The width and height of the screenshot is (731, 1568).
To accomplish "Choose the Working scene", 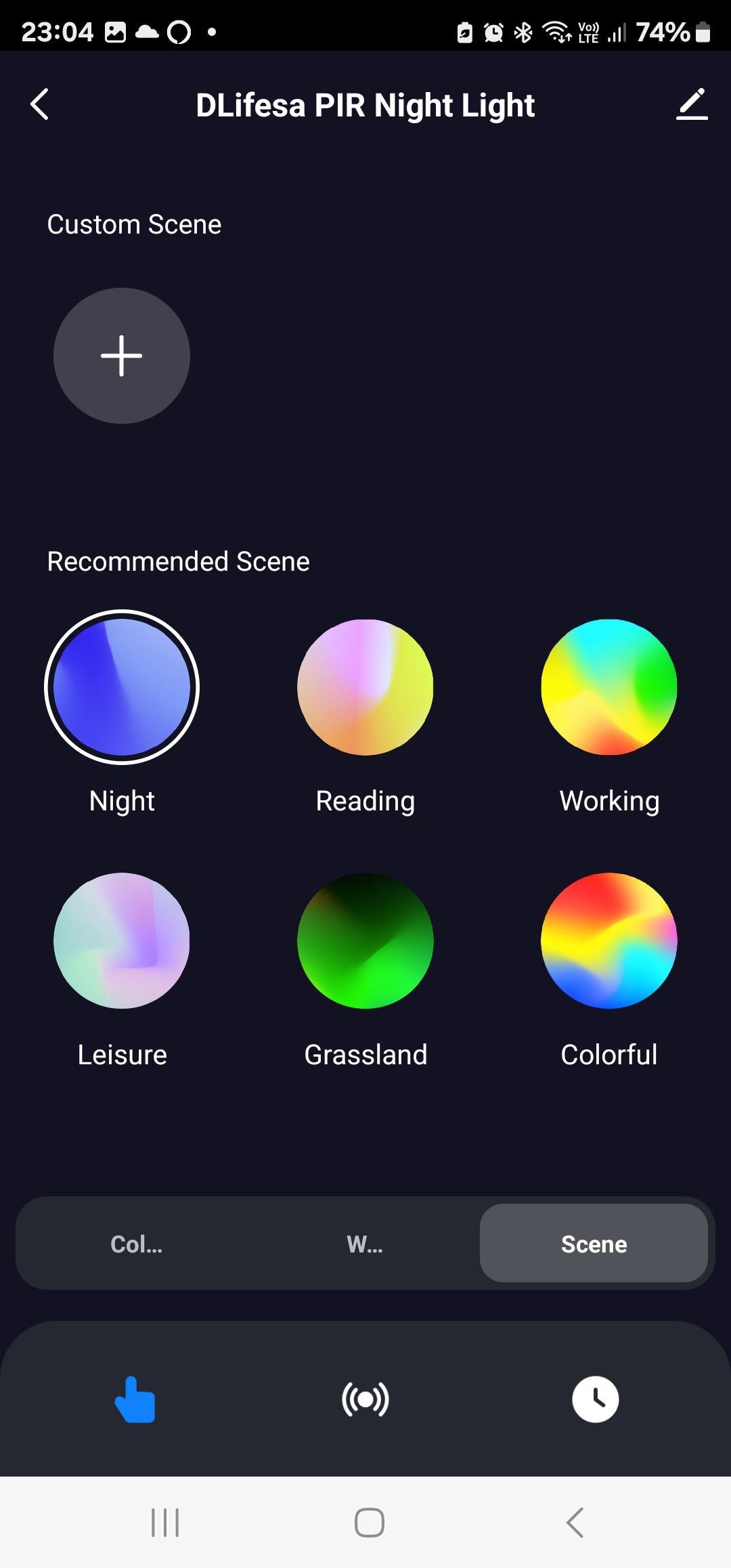I will coord(609,687).
